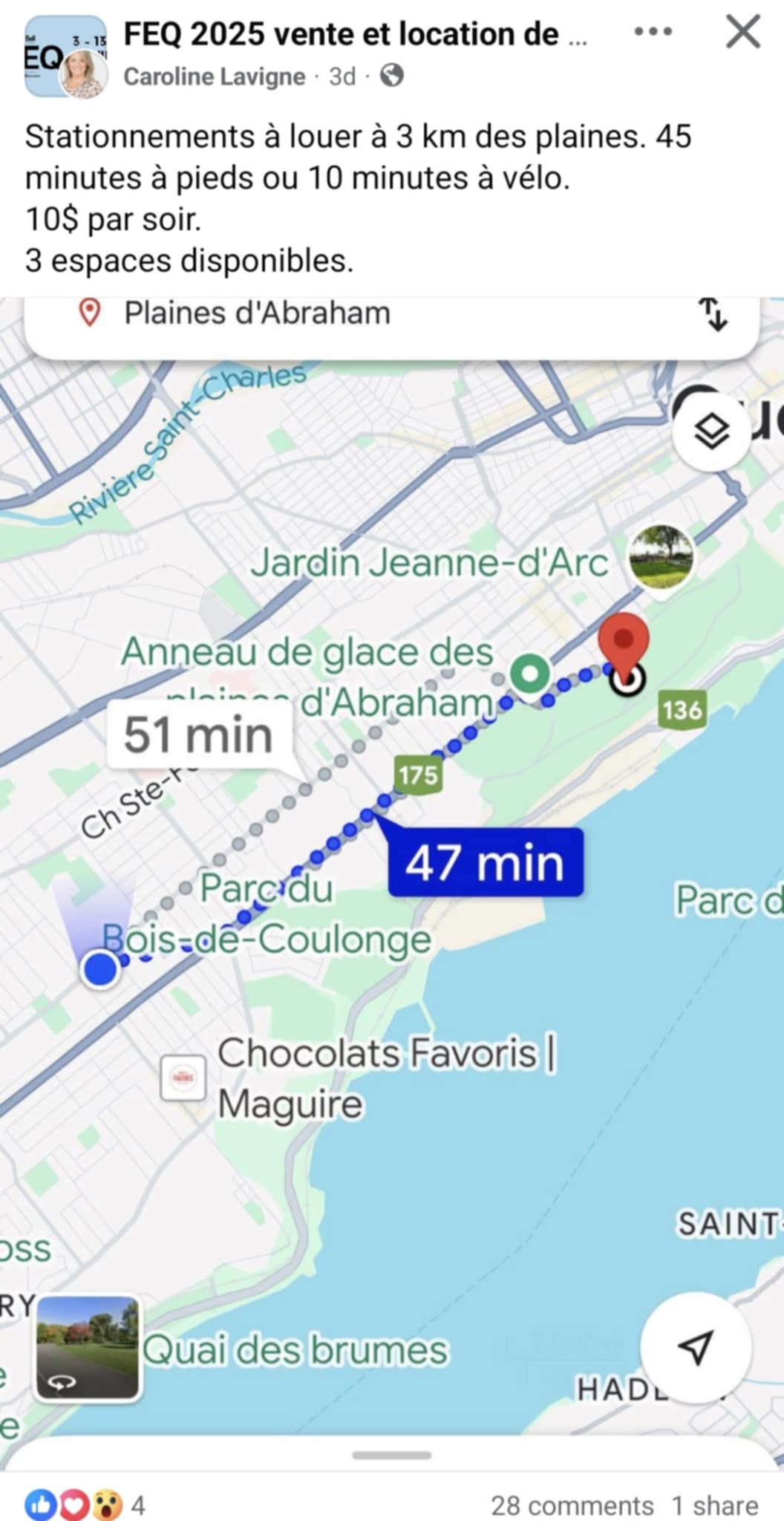View the 1 share
Image resolution: width=784 pixels, height=1521 pixels.
coord(715,1505)
